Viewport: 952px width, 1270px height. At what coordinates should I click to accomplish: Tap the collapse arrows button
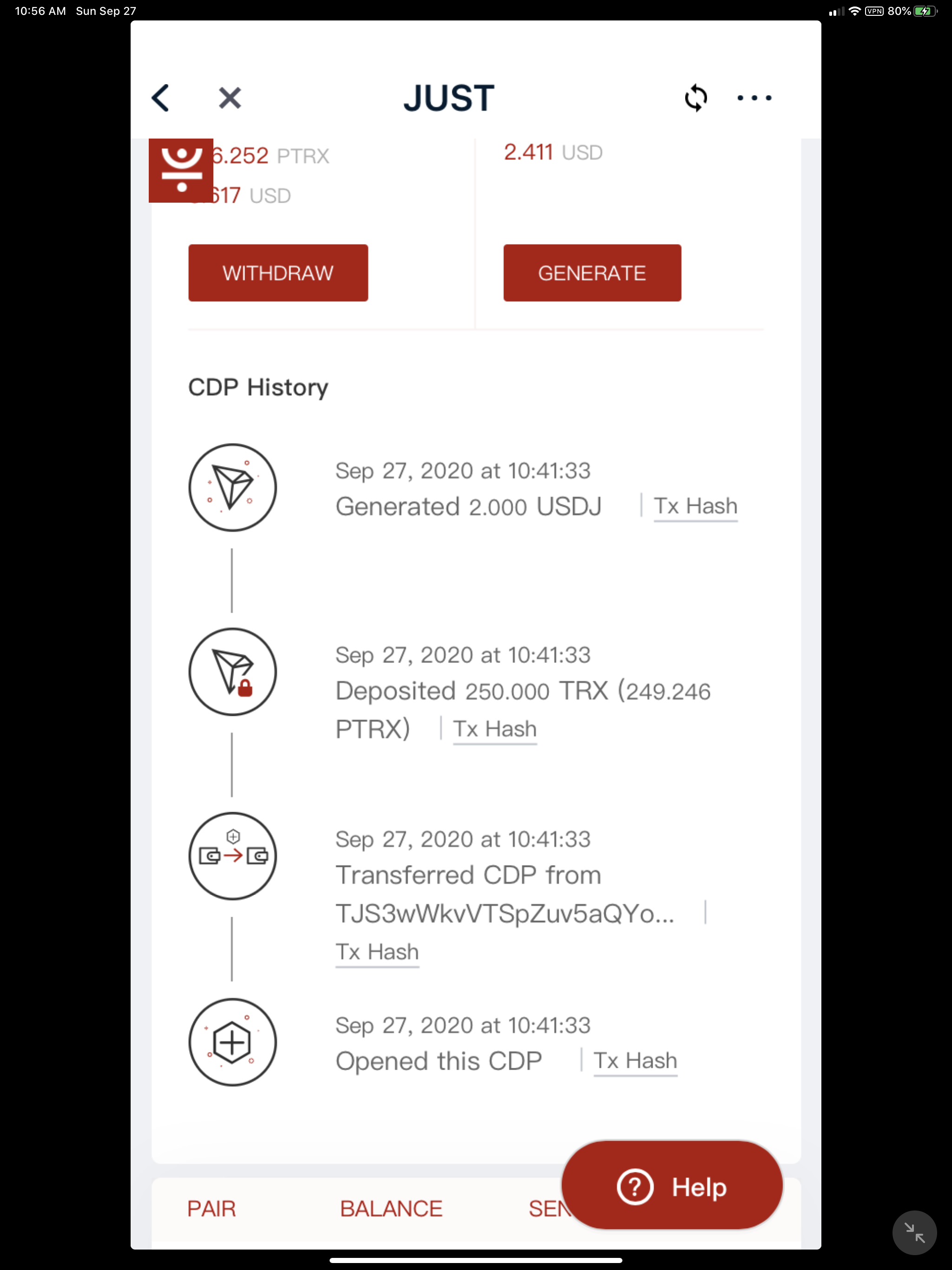click(914, 1233)
